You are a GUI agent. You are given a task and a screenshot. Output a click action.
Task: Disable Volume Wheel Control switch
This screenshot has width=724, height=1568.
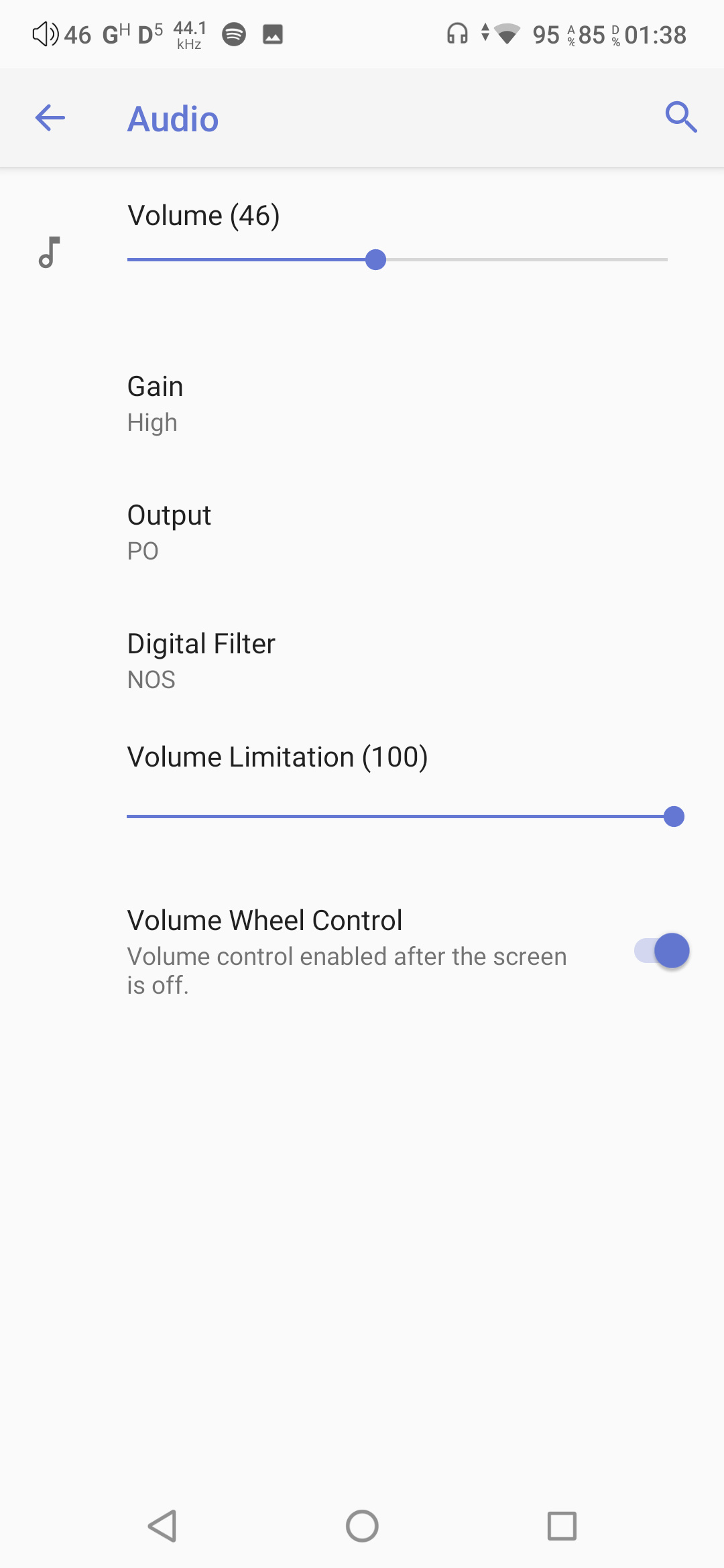(x=662, y=950)
